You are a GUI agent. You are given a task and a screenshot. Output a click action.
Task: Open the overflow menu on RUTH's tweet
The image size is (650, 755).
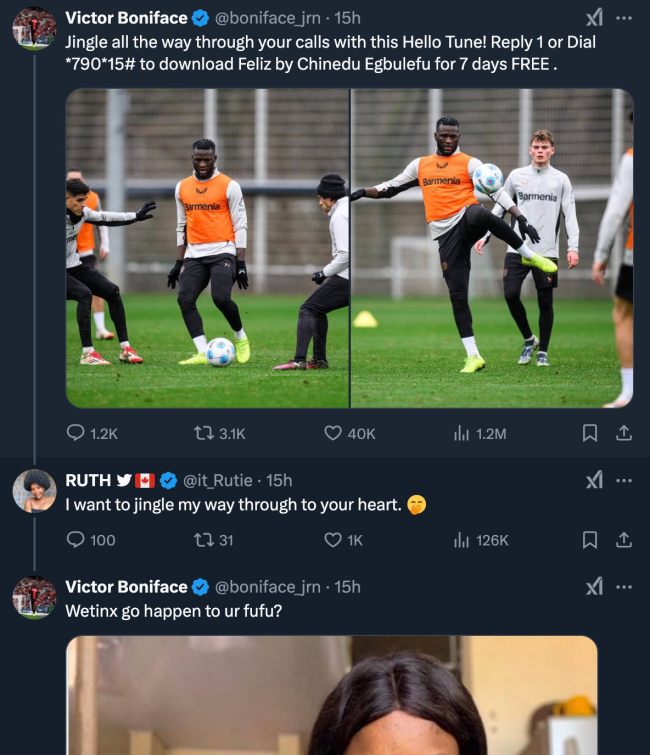pyautogui.click(x=624, y=480)
